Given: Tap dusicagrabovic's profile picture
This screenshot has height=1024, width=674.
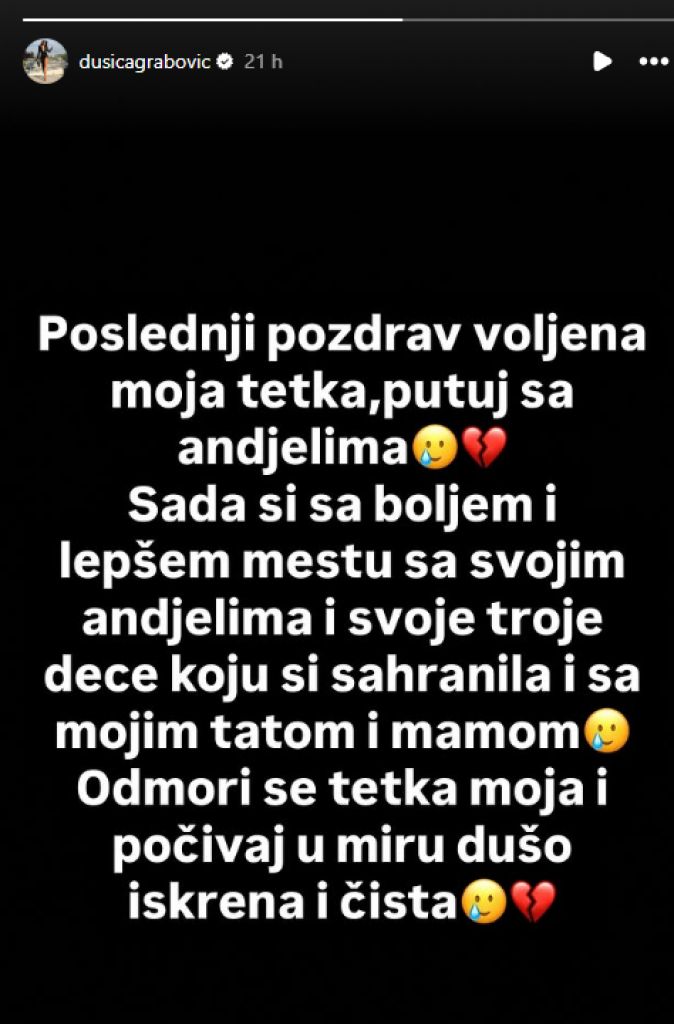Looking at the screenshot, I should (x=44, y=61).
